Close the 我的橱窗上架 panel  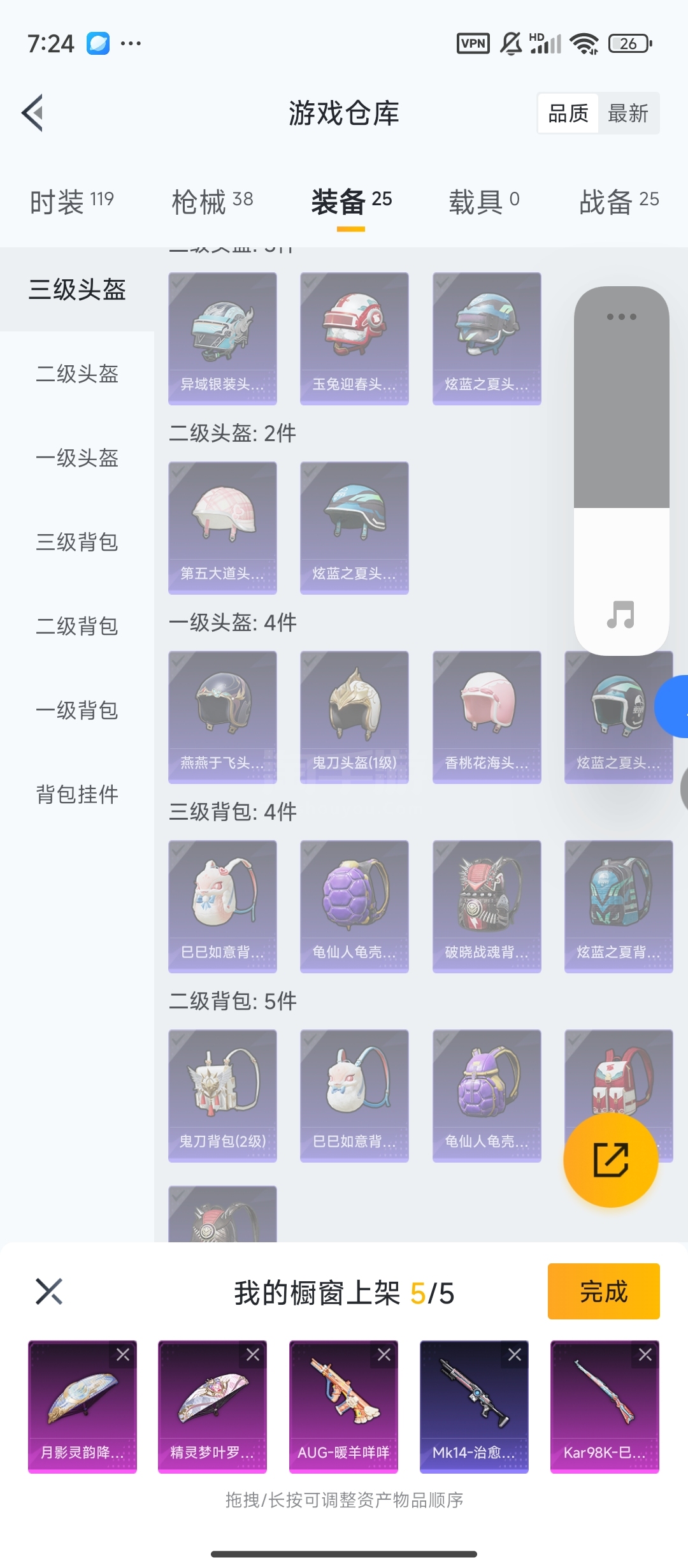(x=49, y=1291)
